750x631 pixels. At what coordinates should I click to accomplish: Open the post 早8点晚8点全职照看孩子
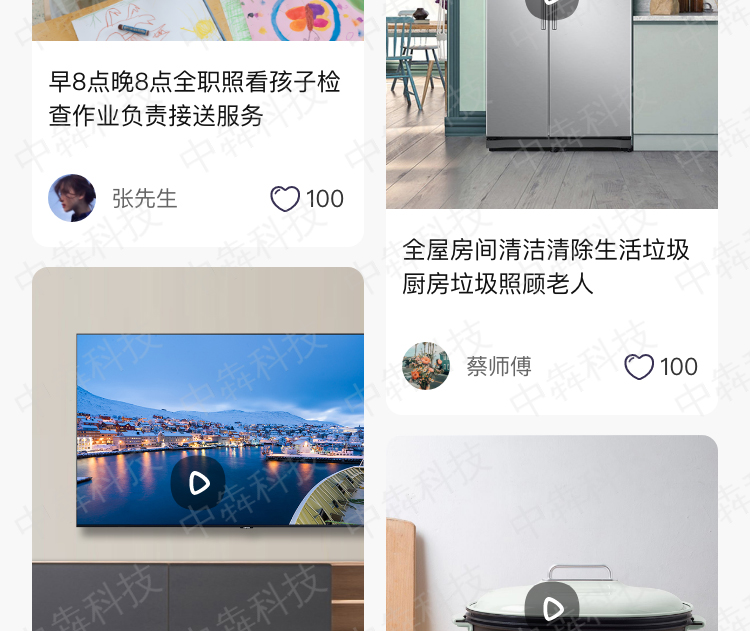tap(195, 99)
